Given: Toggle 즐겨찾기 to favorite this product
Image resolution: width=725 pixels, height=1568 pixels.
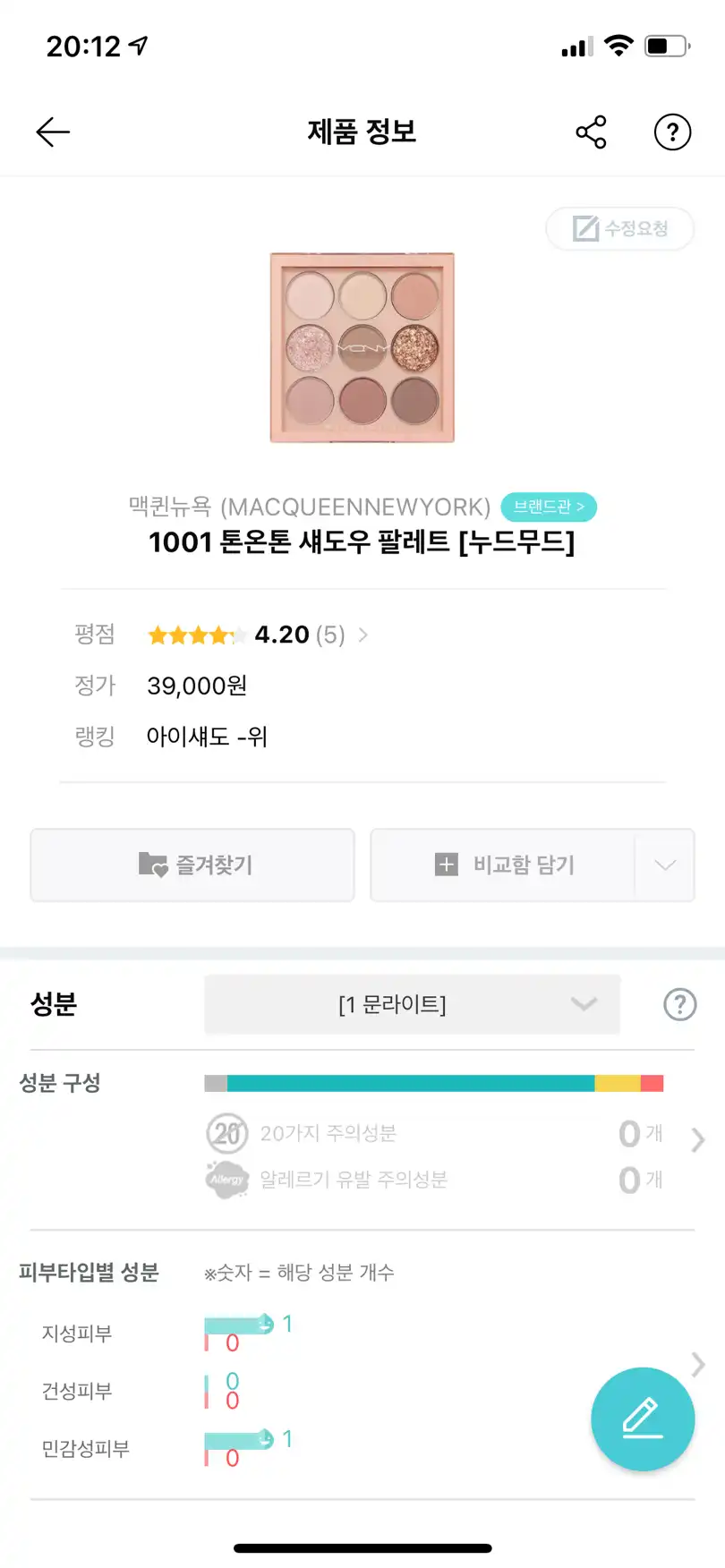Looking at the screenshot, I should pyautogui.click(x=192, y=865).
